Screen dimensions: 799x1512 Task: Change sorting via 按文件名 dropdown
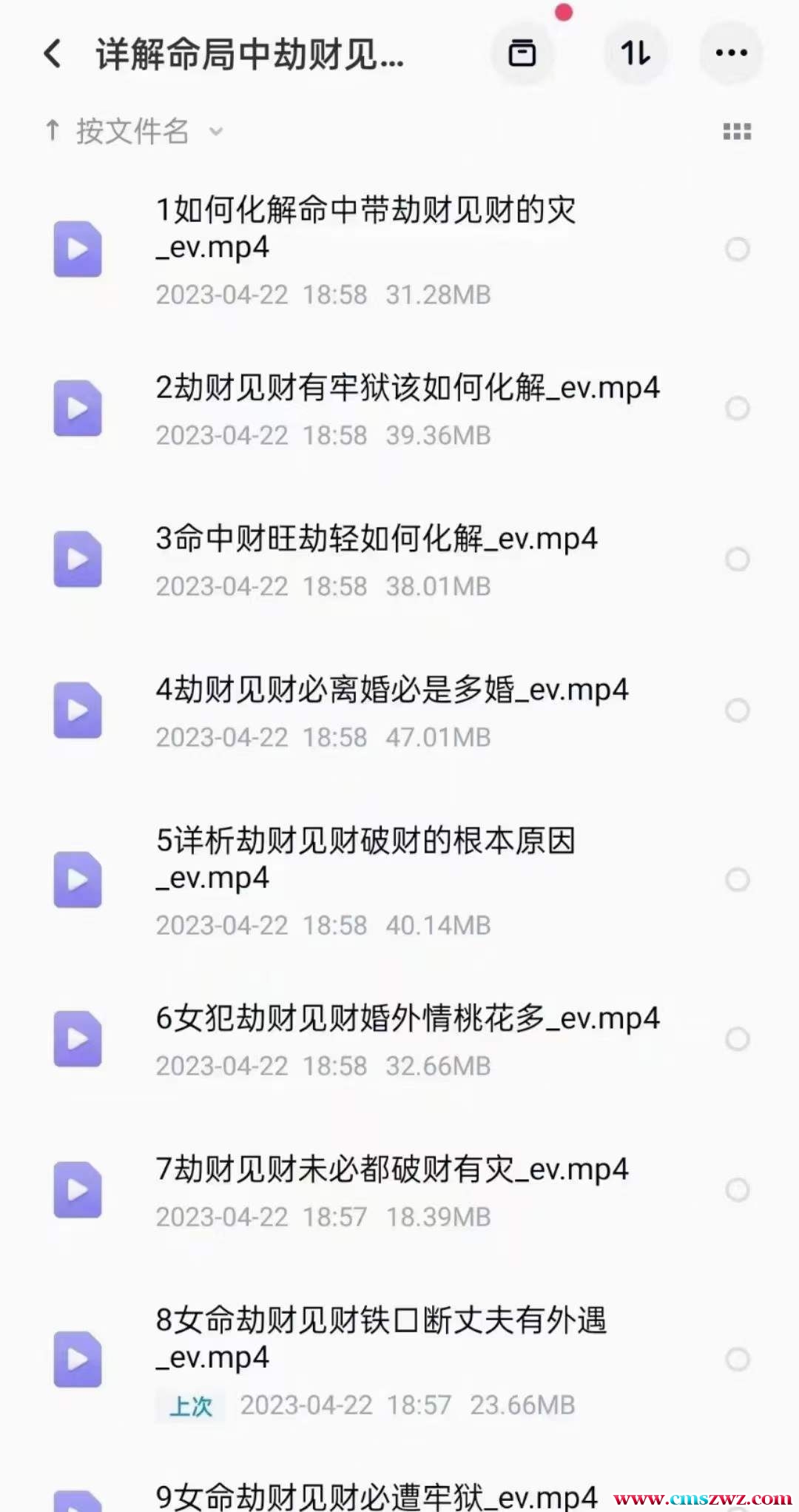tap(133, 132)
